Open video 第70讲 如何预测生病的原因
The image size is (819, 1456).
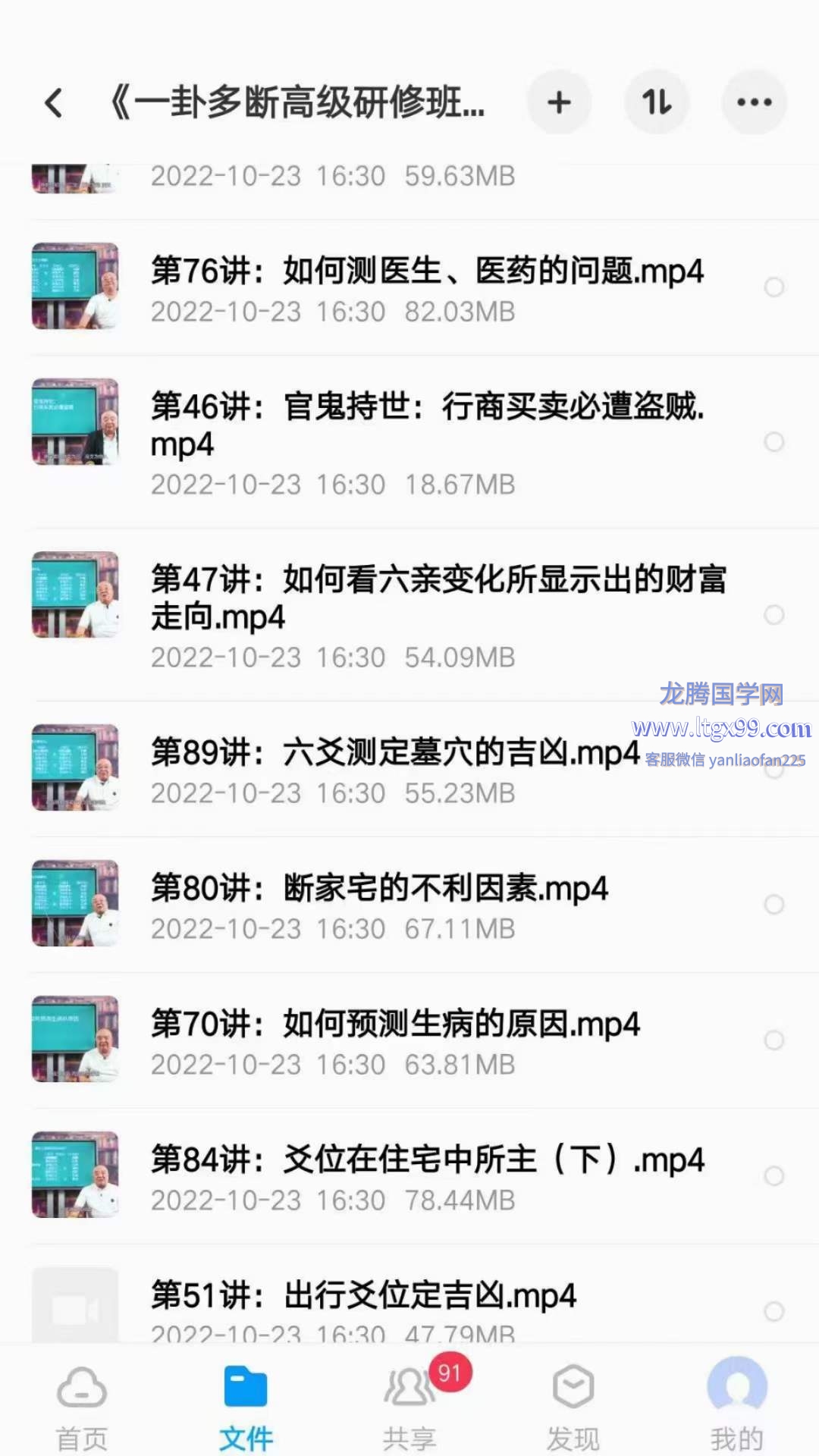(394, 1025)
